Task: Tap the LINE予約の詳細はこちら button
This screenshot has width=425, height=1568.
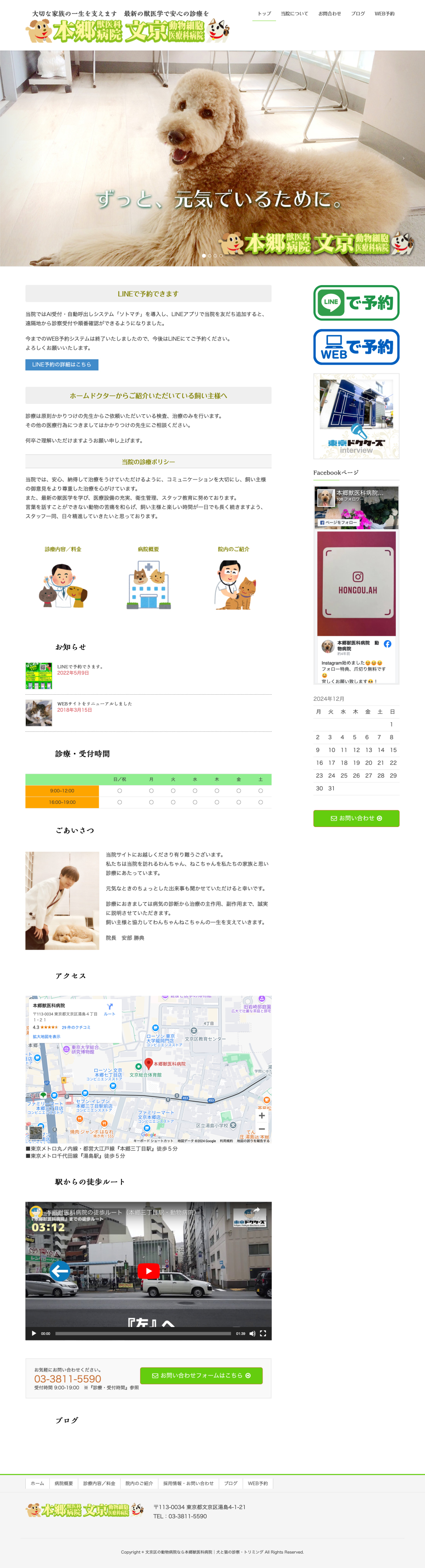Action: [x=62, y=365]
